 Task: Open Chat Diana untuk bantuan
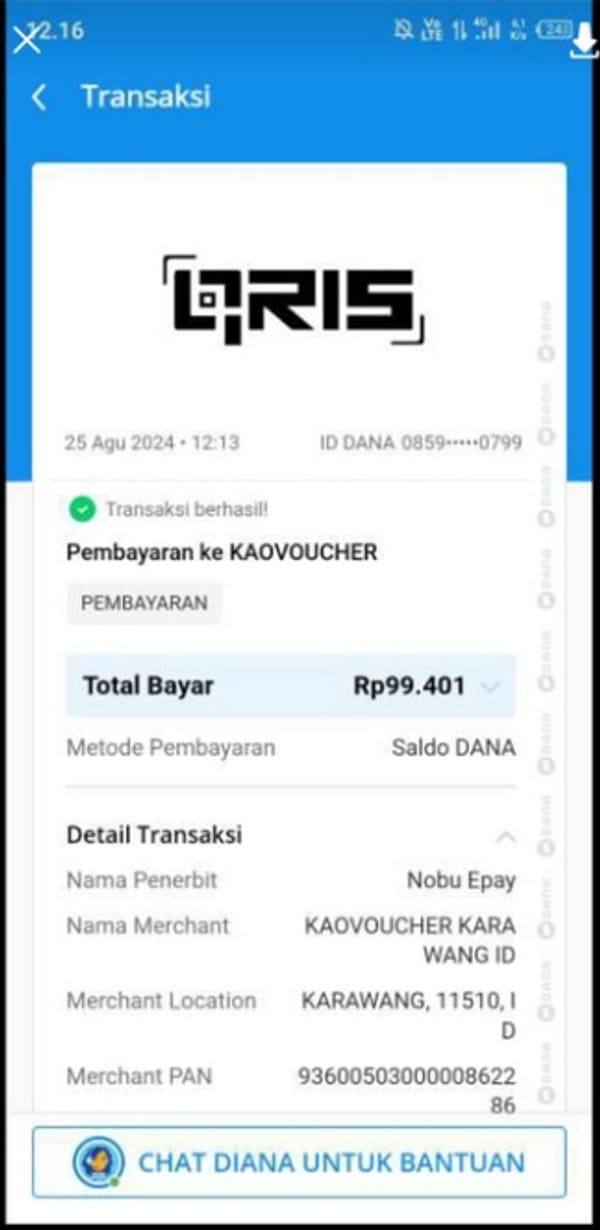click(299, 1163)
